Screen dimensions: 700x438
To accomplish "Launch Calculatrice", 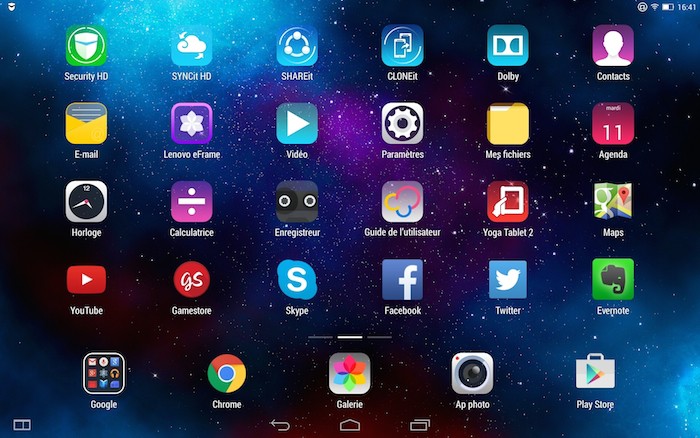I will [x=191, y=202].
